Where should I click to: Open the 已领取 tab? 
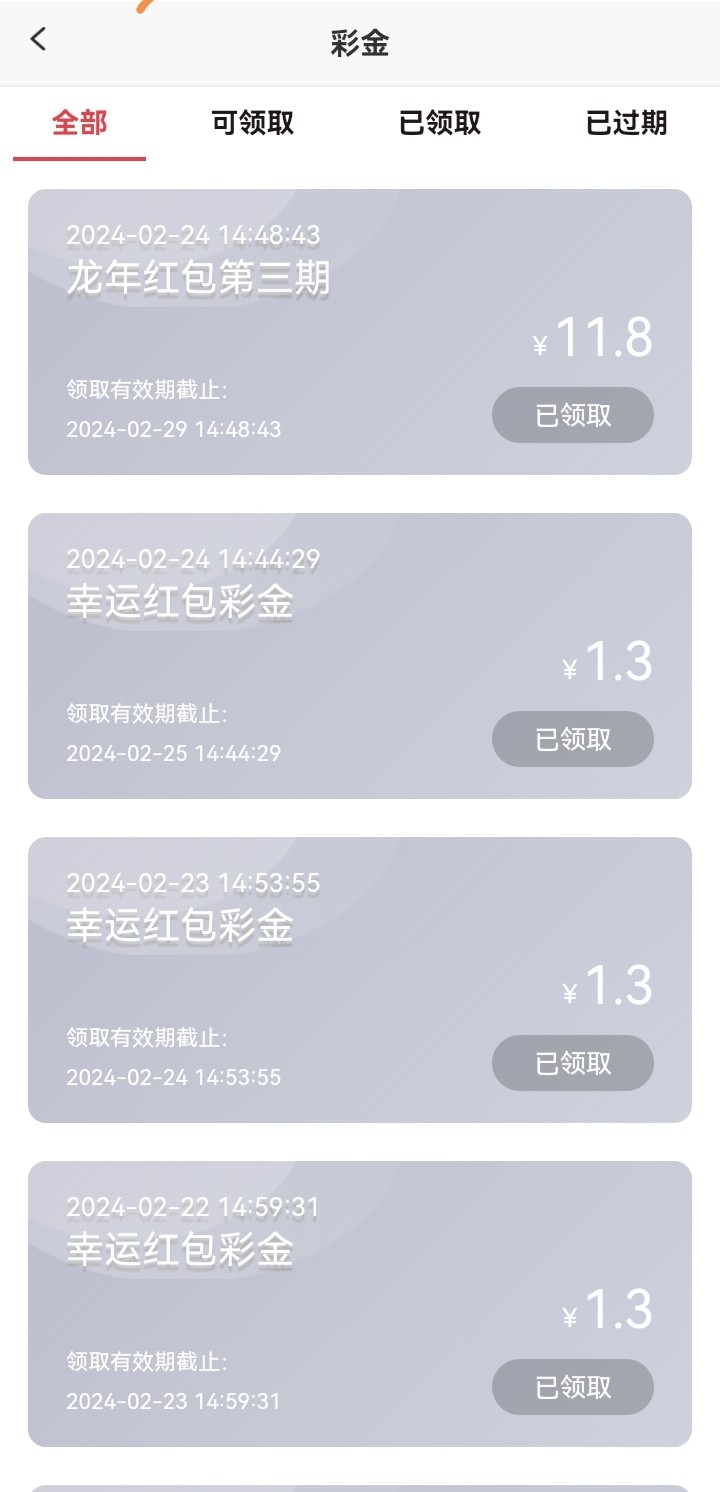(440, 123)
